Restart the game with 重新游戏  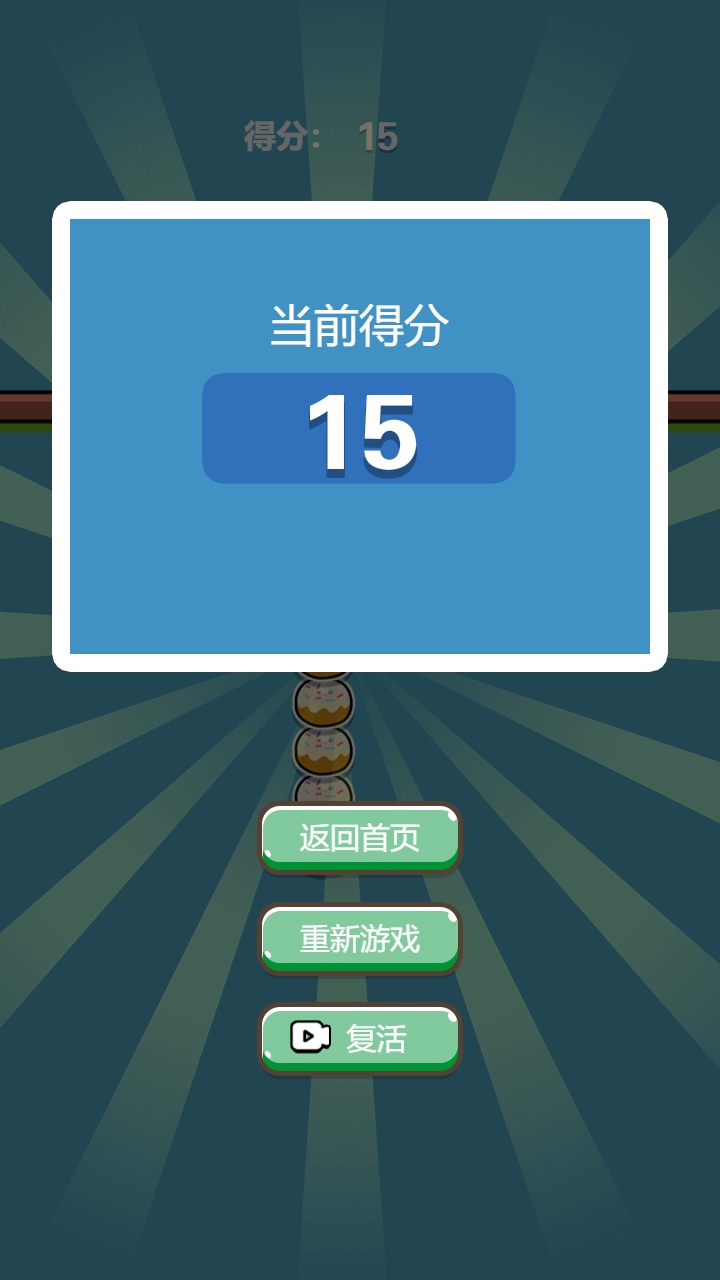pos(360,939)
